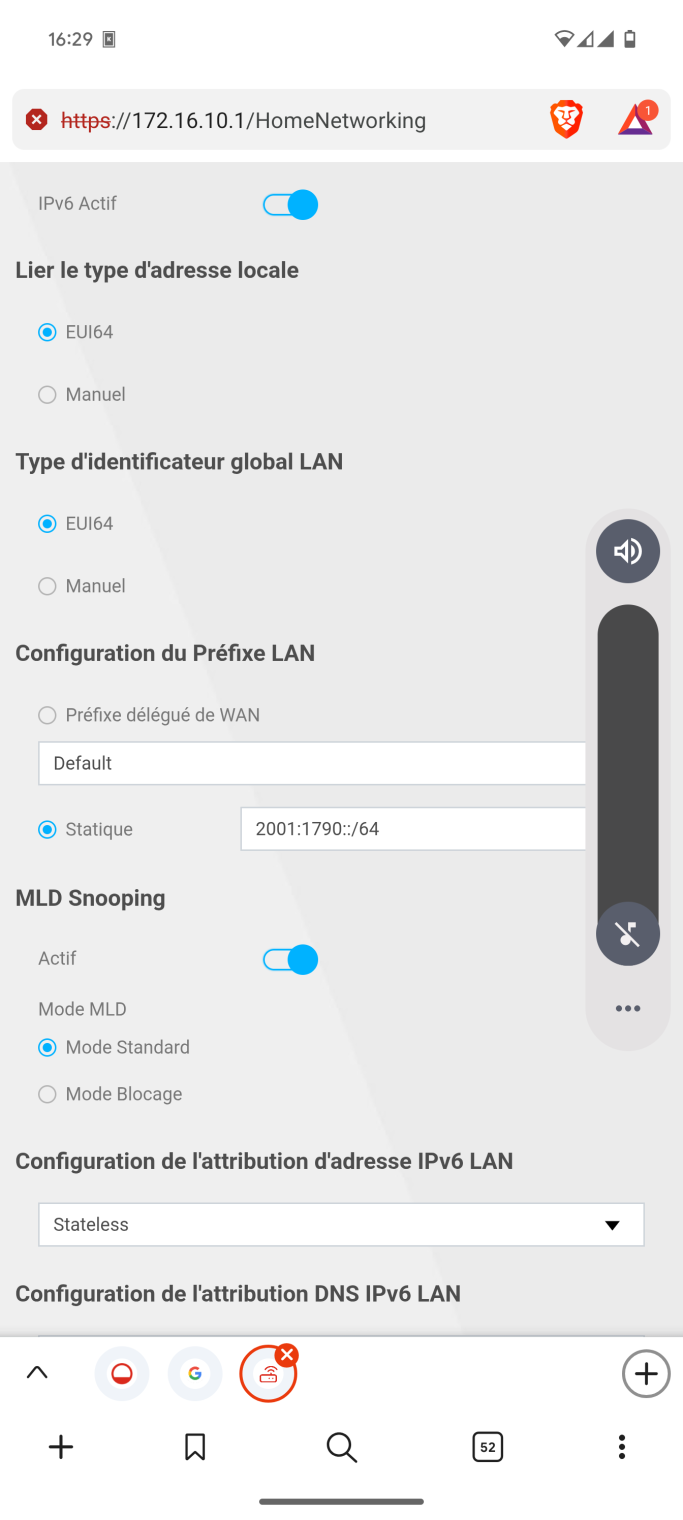Open the bookmarks icon in bottom toolbar
This screenshot has height=1520, width=683.
195,1447
